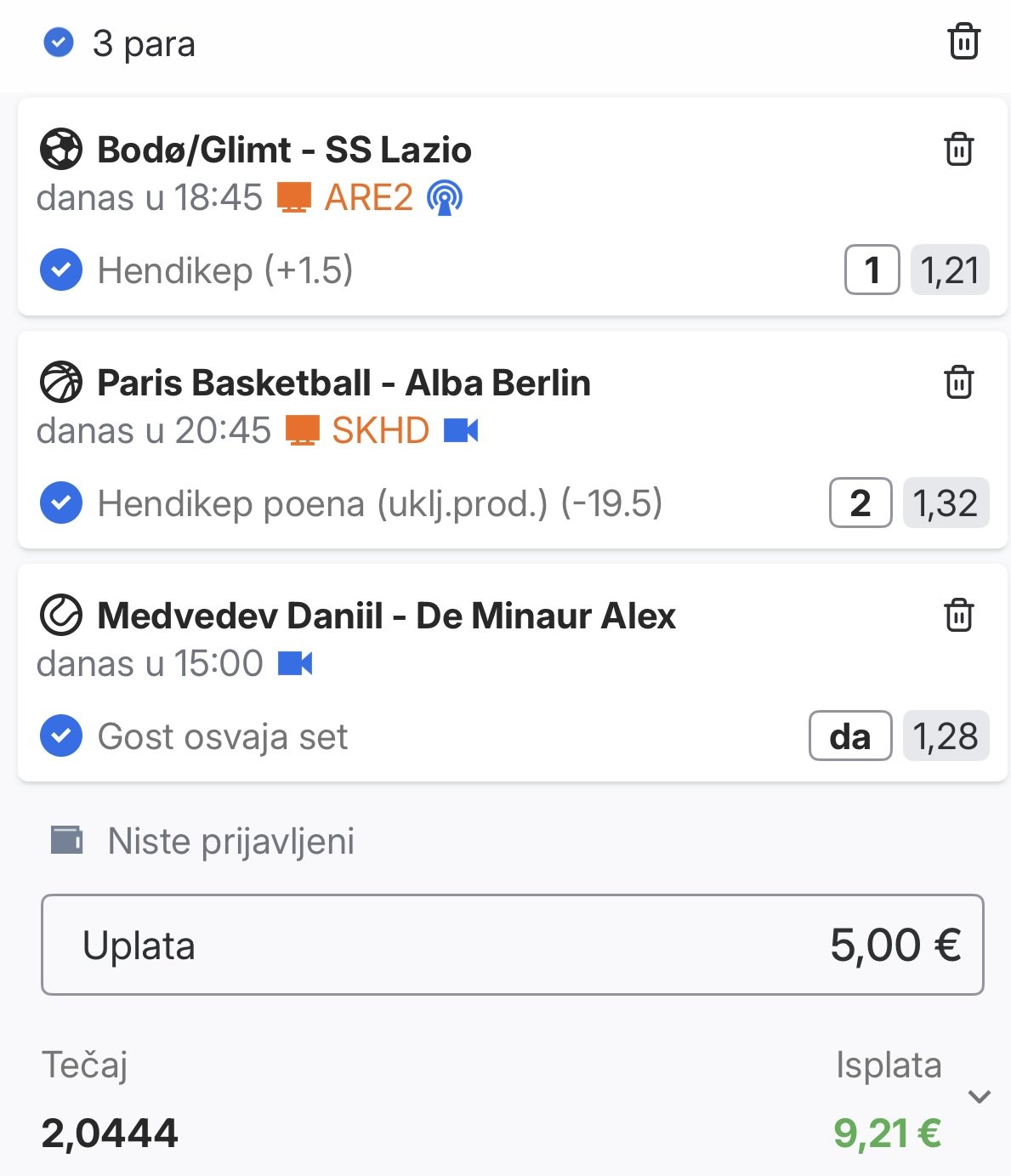Screen dimensions: 1011x1176
Task: Remove Medvedev Daniil - De Minaur Alex bet
Action: click(x=958, y=615)
